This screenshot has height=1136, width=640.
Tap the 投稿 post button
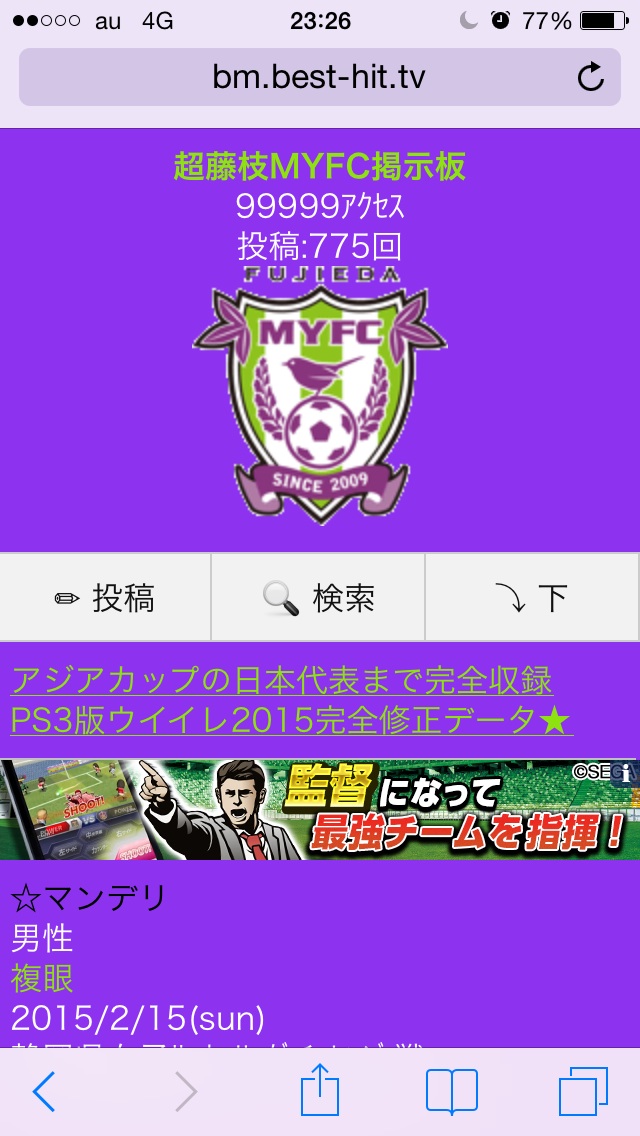tap(105, 598)
